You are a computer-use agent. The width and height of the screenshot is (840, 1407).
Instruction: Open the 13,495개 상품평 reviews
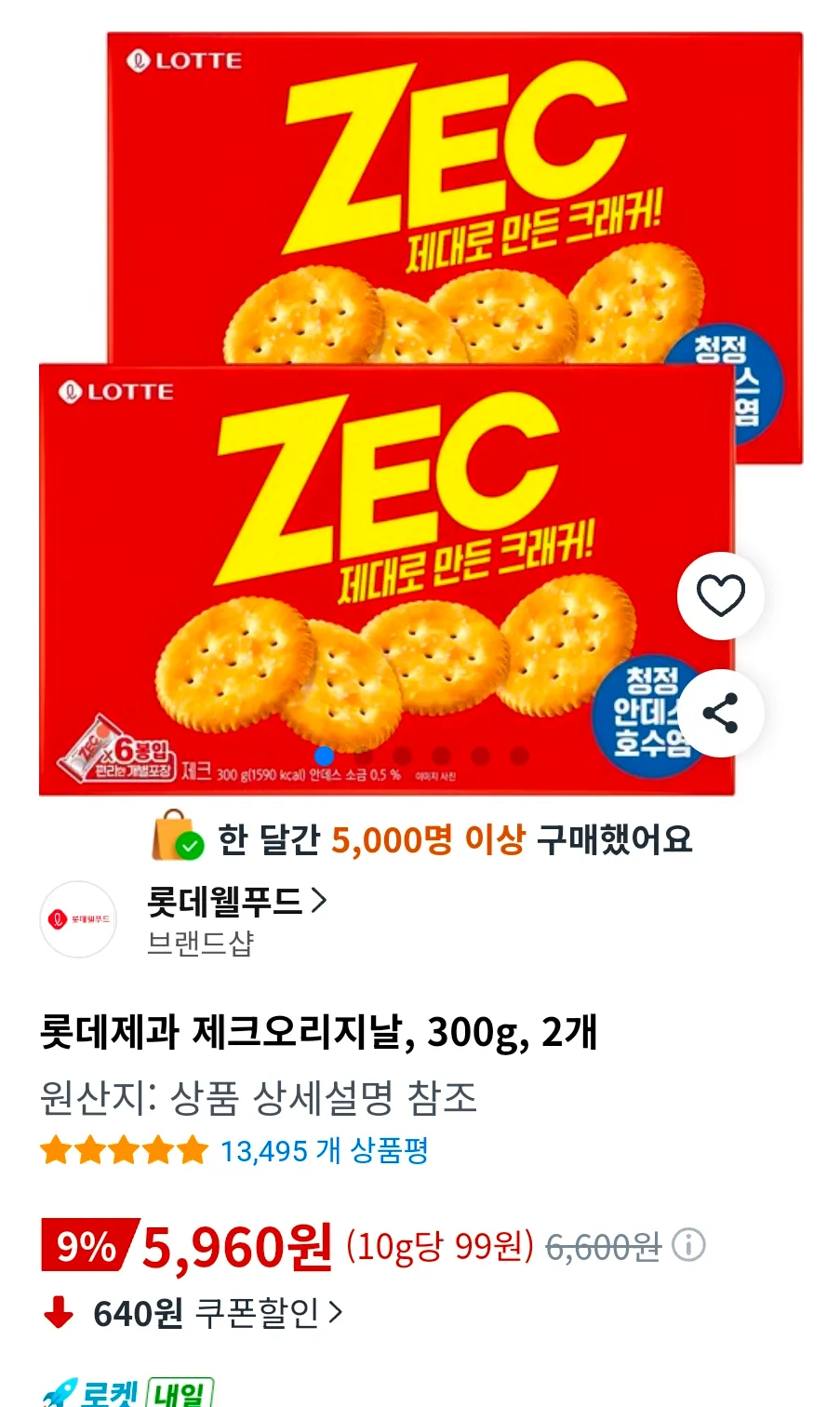click(x=325, y=1151)
